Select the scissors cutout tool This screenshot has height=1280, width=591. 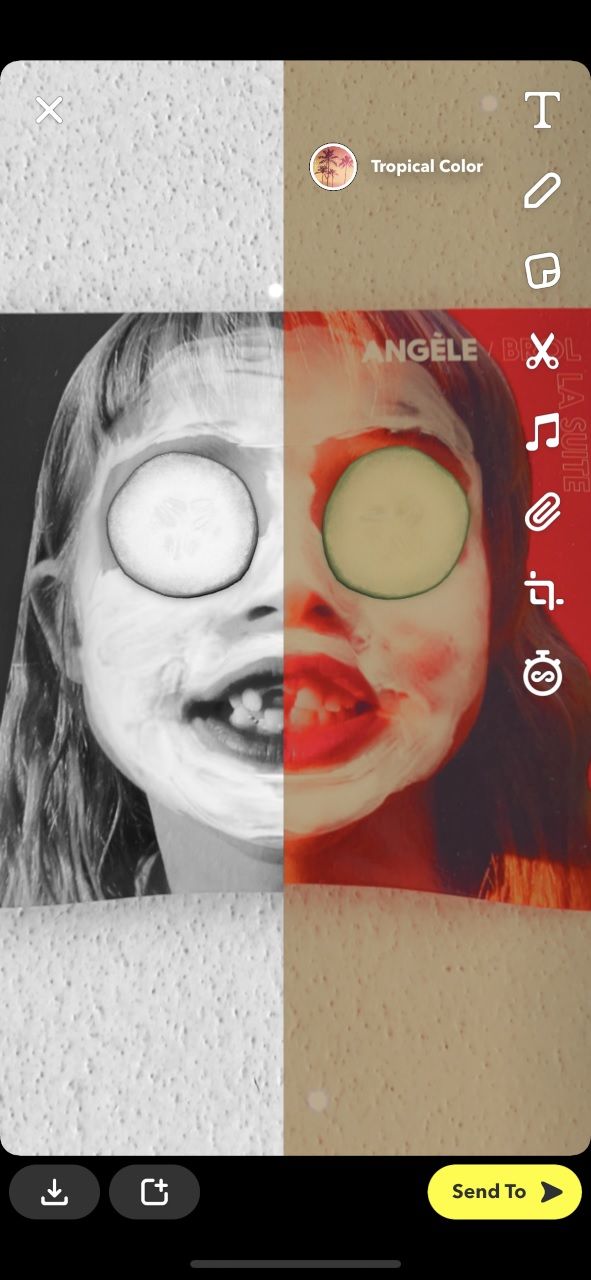[542, 352]
